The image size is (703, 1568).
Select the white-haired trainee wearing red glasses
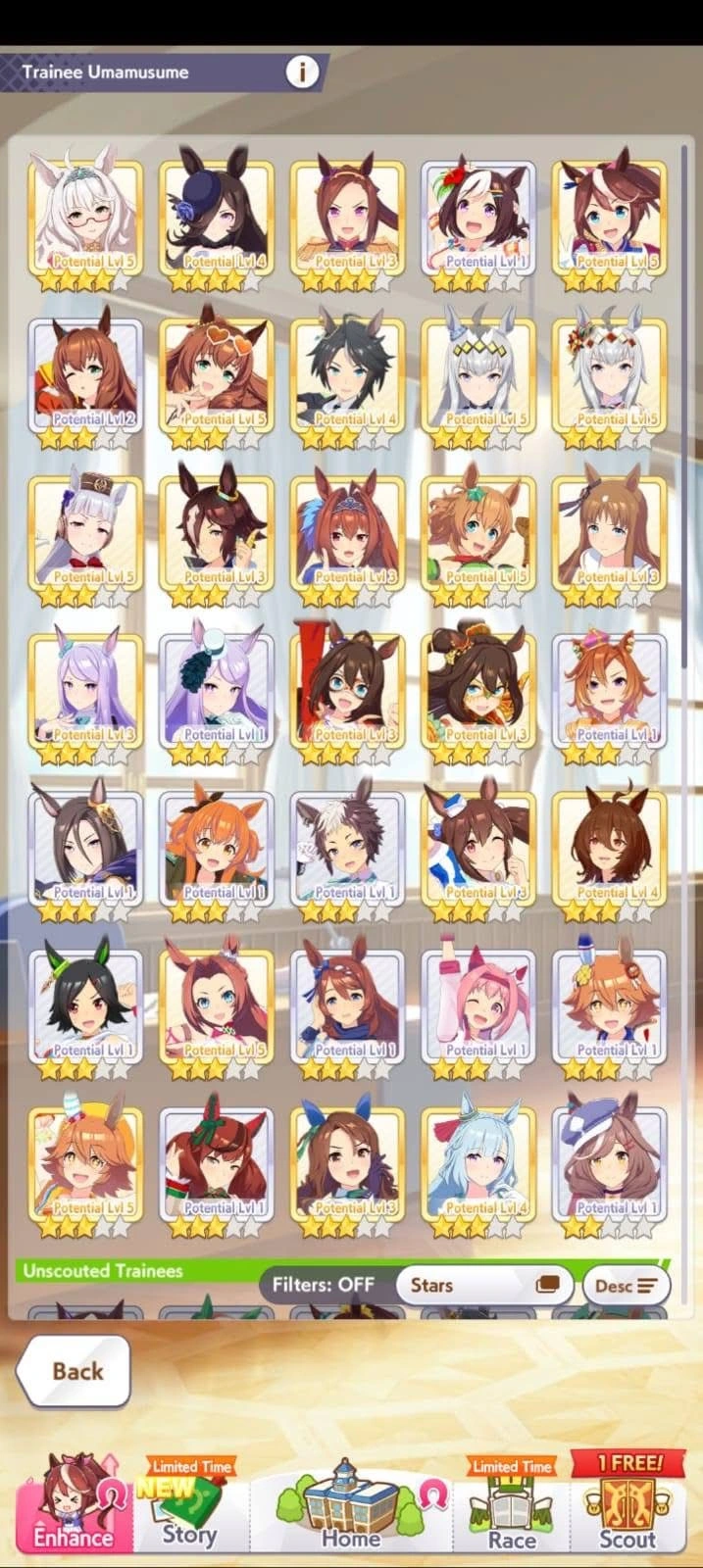point(85,221)
